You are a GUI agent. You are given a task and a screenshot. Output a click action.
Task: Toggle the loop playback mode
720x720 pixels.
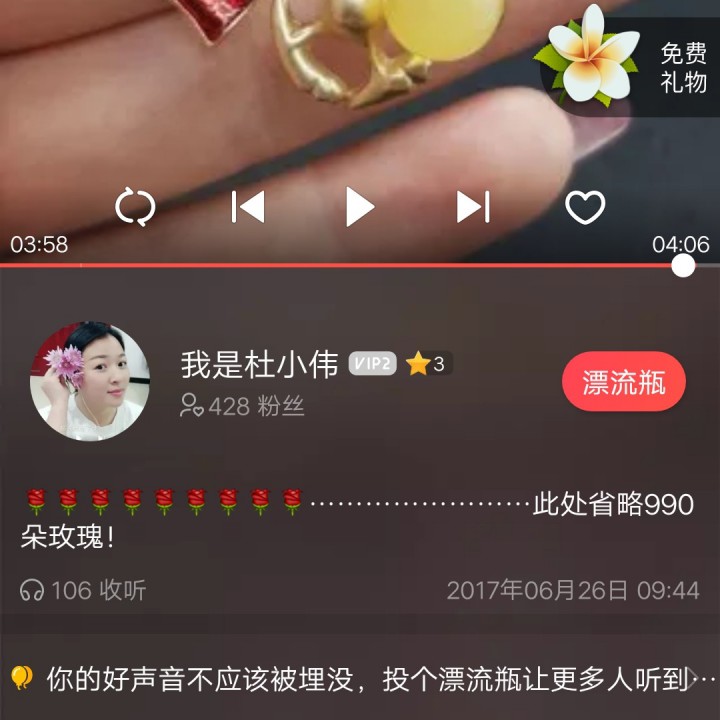click(x=135, y=207)
